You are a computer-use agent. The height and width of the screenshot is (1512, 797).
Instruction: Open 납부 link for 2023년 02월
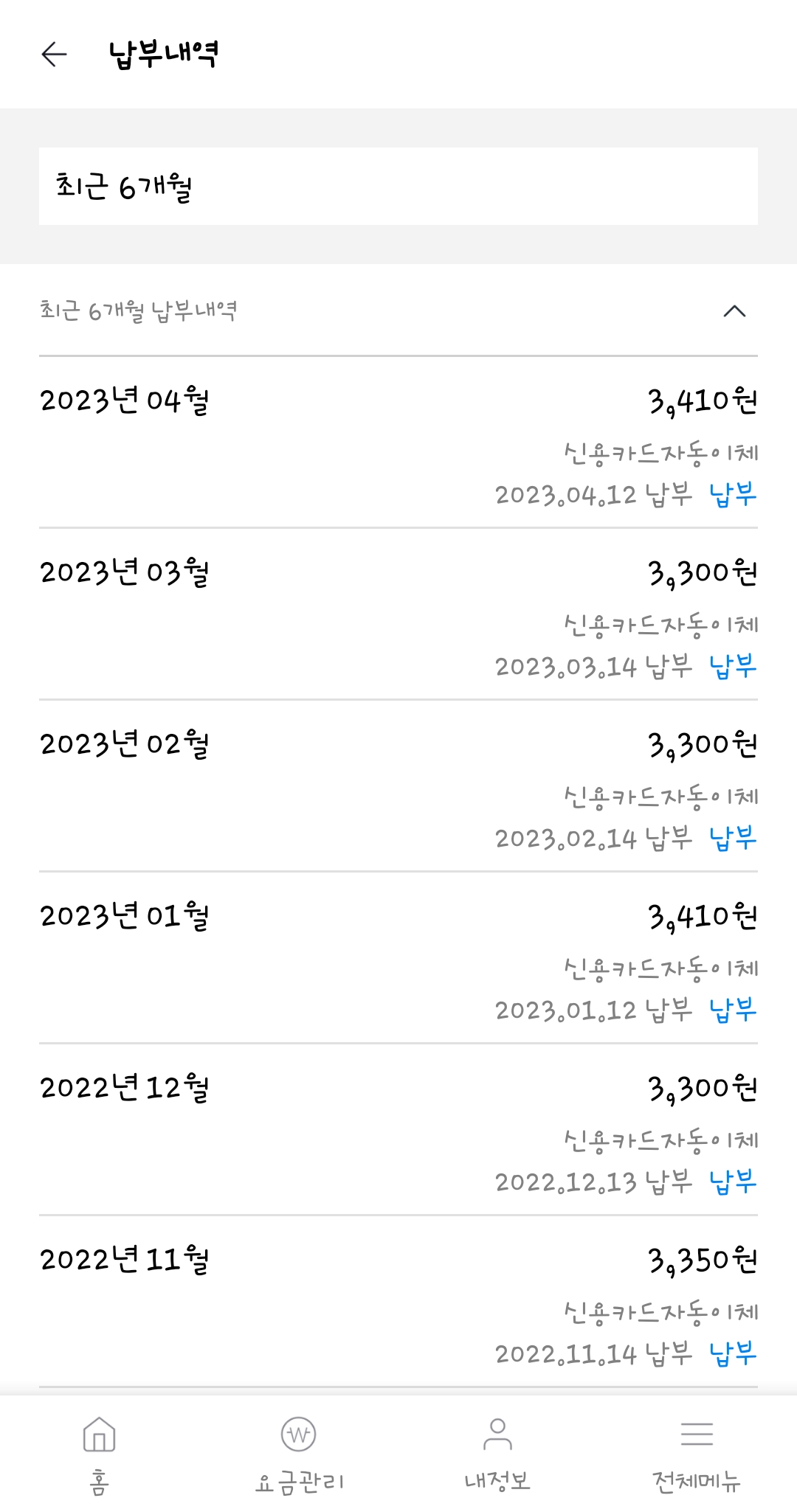pos(733,838)
